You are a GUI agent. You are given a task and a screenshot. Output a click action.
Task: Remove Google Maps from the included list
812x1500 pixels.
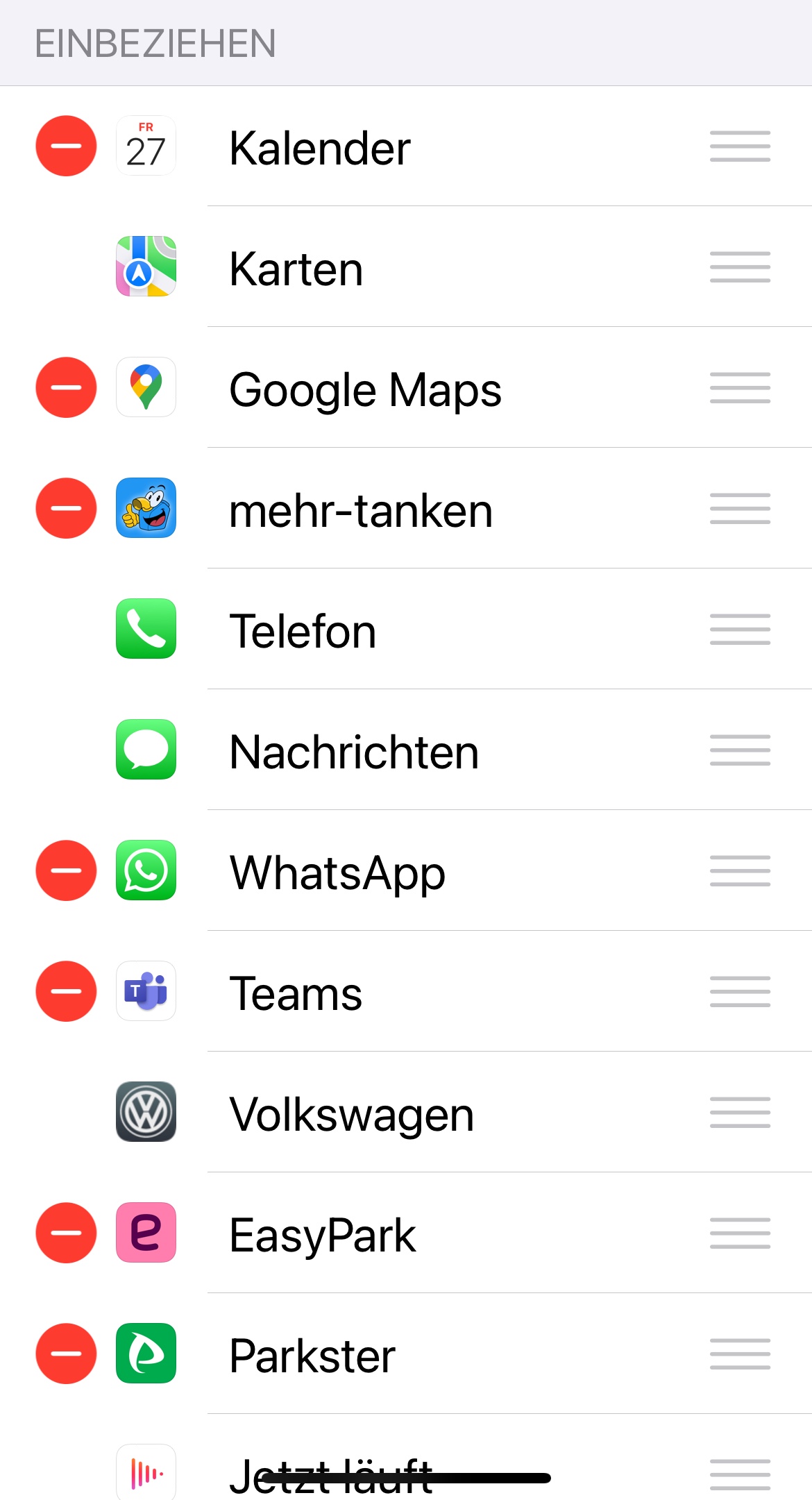(x=66, y=387)
